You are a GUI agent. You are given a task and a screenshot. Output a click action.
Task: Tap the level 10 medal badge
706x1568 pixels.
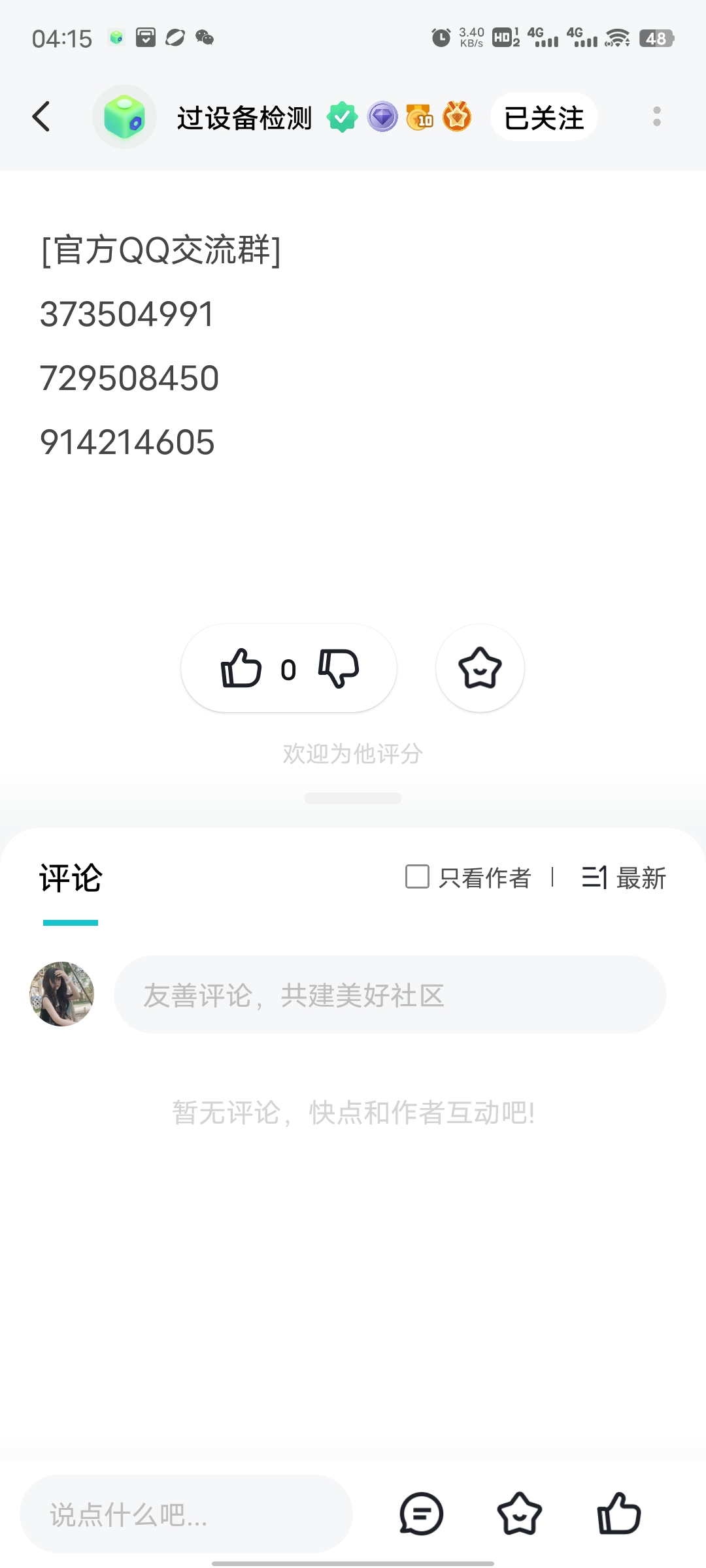(x=420, y=116)
